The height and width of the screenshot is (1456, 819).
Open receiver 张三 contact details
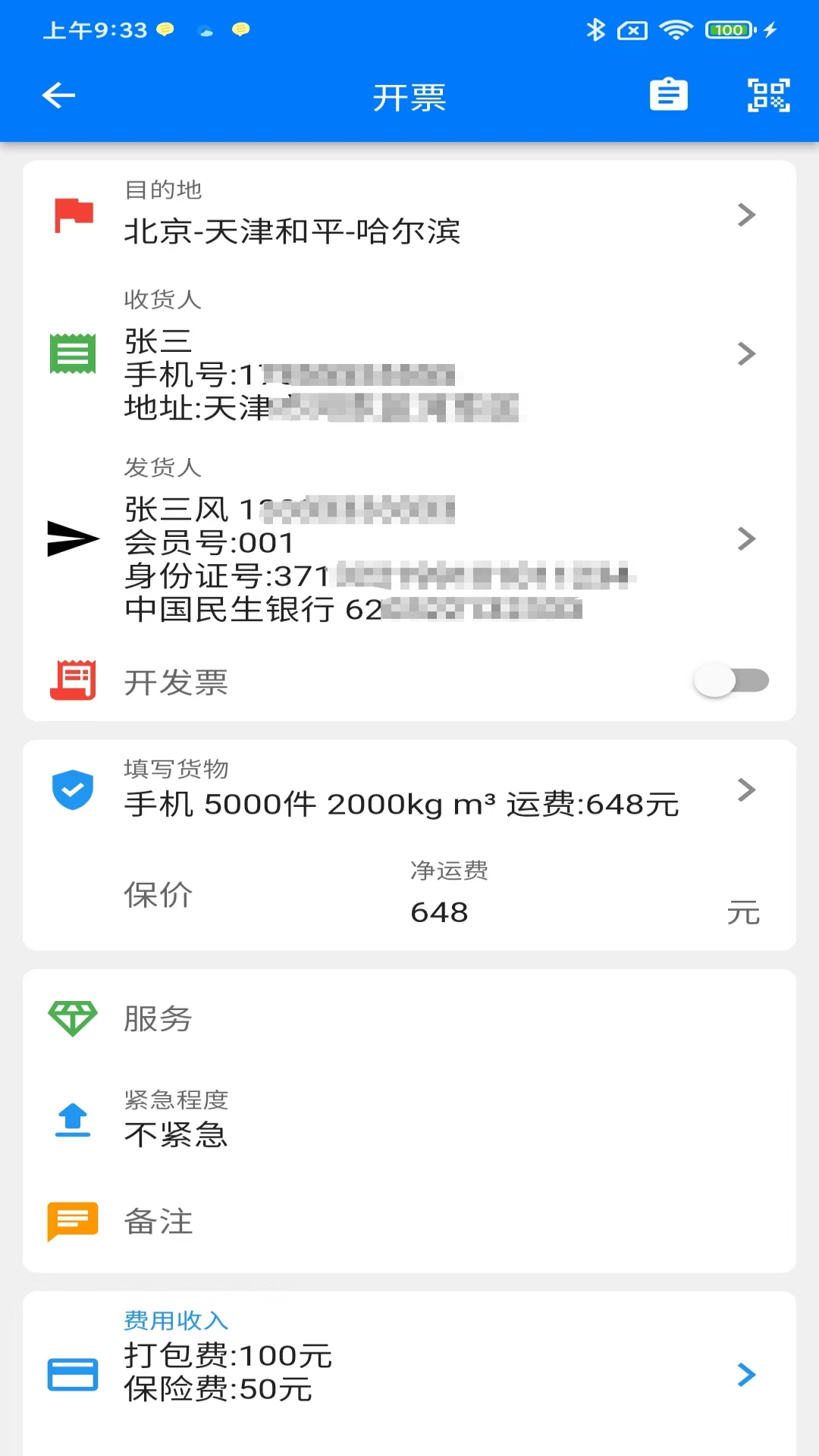point(747,353)
